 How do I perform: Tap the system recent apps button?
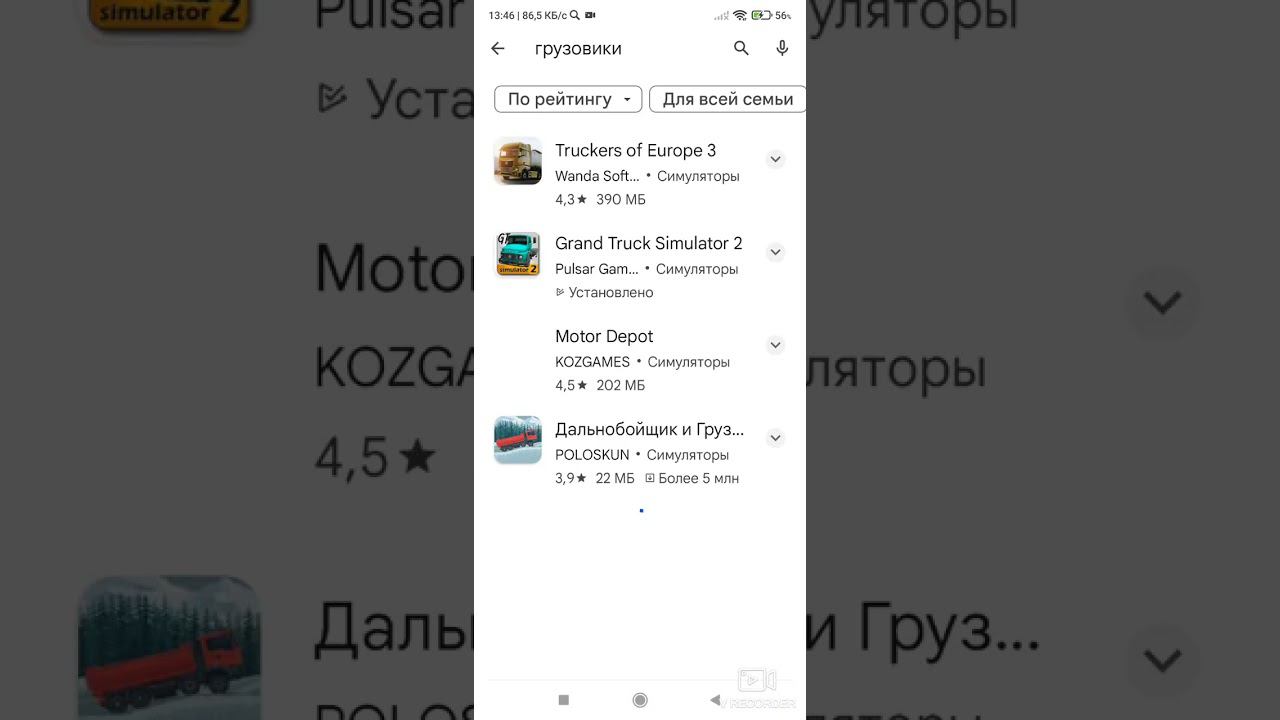[563, 700]
